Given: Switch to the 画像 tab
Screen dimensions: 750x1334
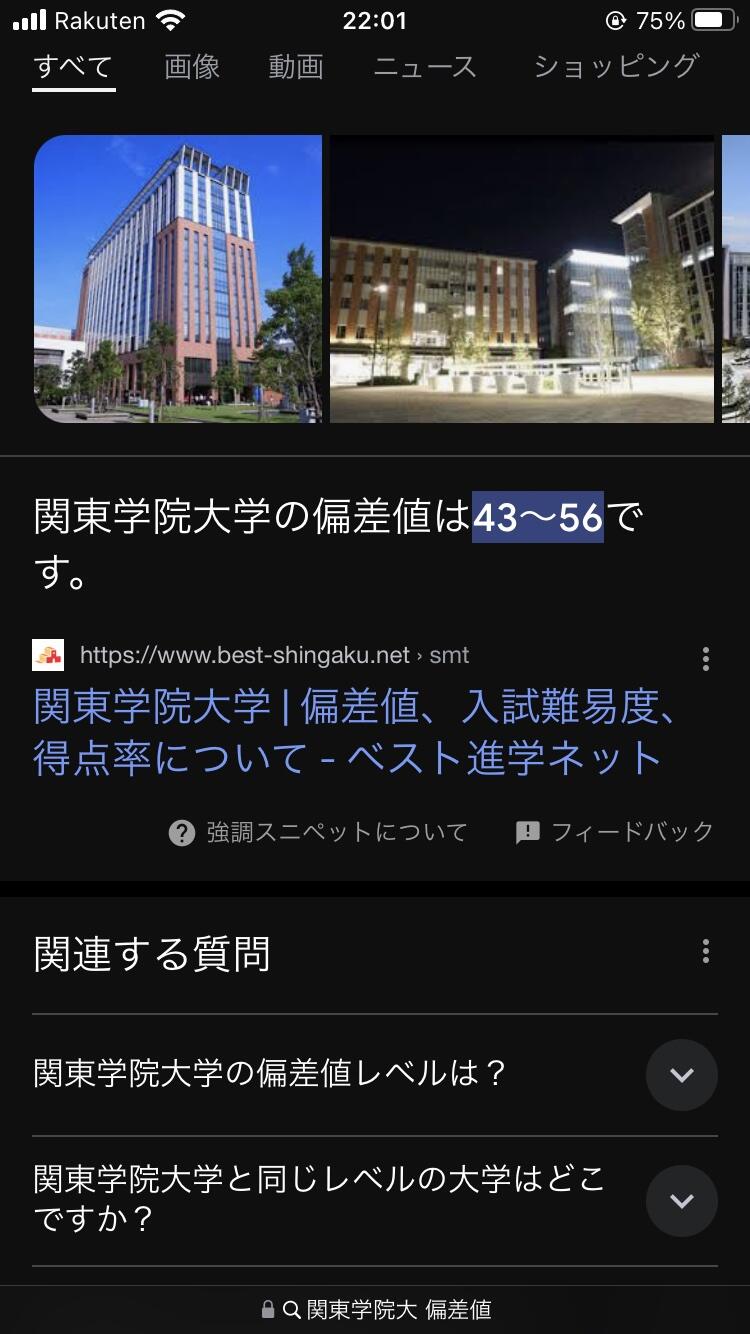Looking at the screenshot, I should coord(192,67).
